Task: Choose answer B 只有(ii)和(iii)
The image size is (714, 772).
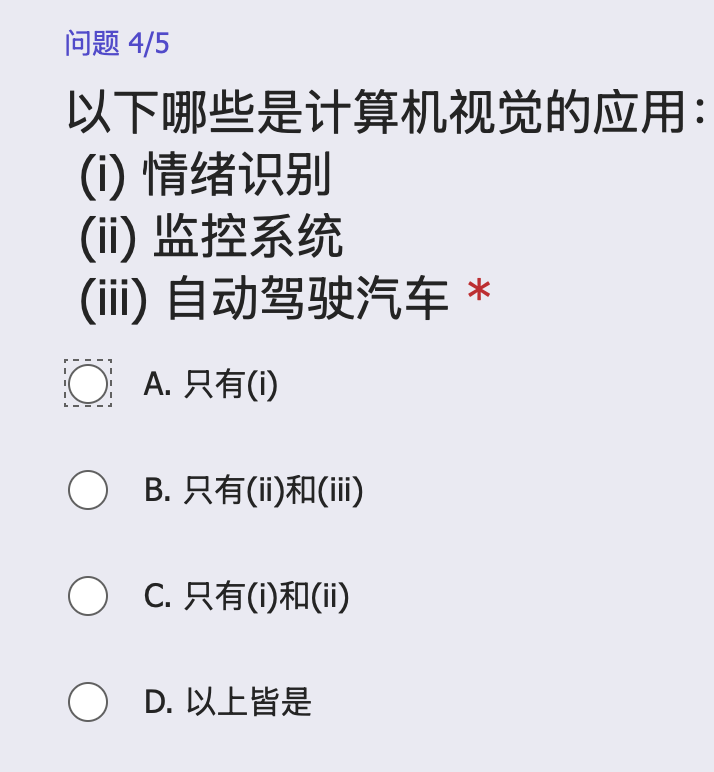Action: [88, 490]
